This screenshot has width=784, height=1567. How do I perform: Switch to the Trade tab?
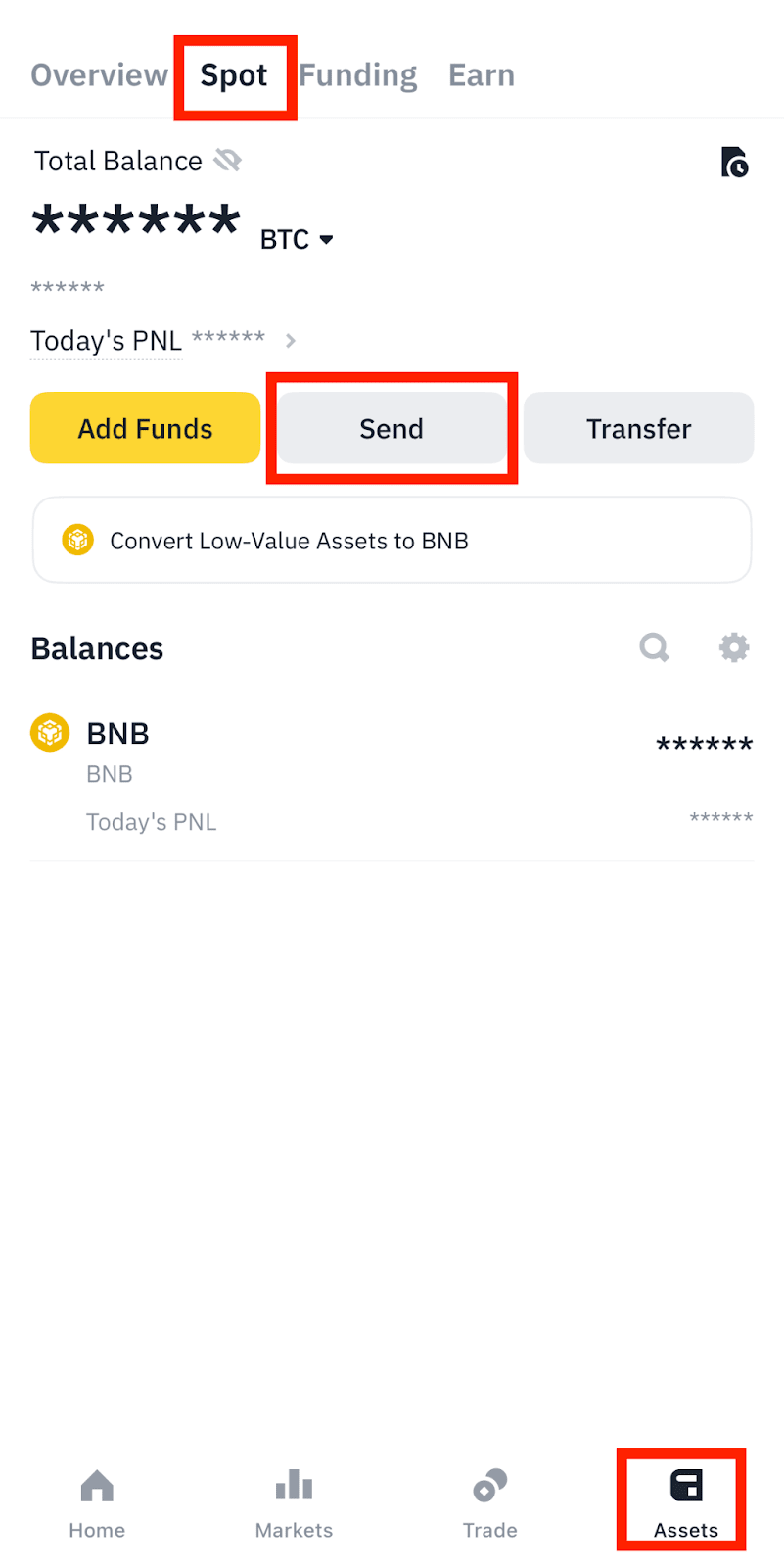pos(489,1503)
